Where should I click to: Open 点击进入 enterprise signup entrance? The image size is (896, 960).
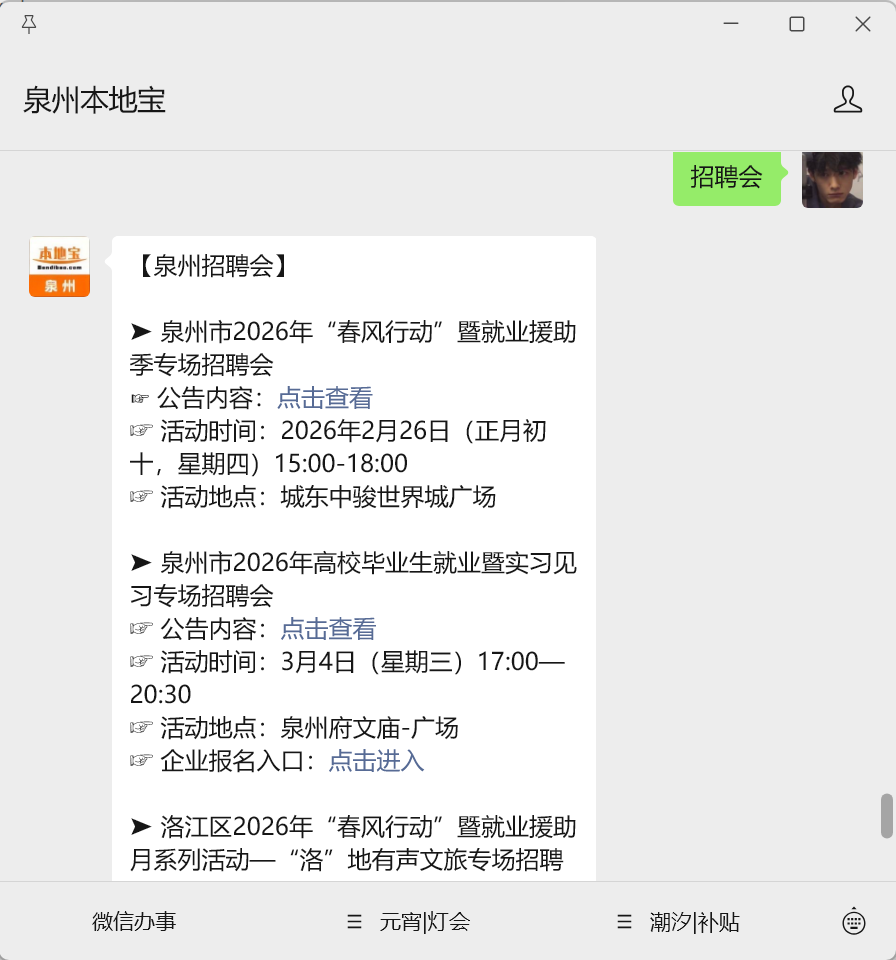pos(374,761)
